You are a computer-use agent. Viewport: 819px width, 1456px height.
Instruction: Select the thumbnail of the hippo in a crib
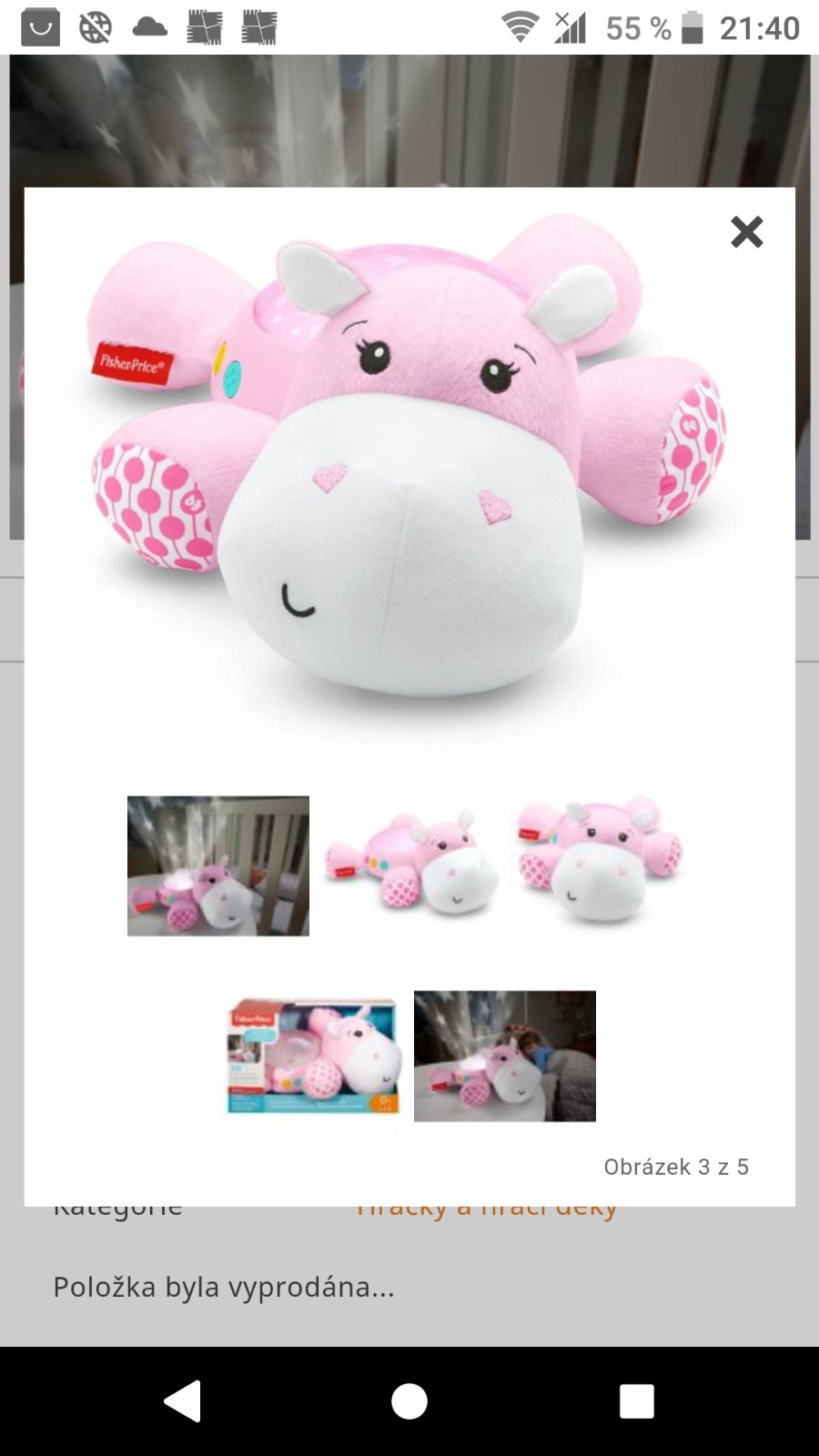click(218, 865)
